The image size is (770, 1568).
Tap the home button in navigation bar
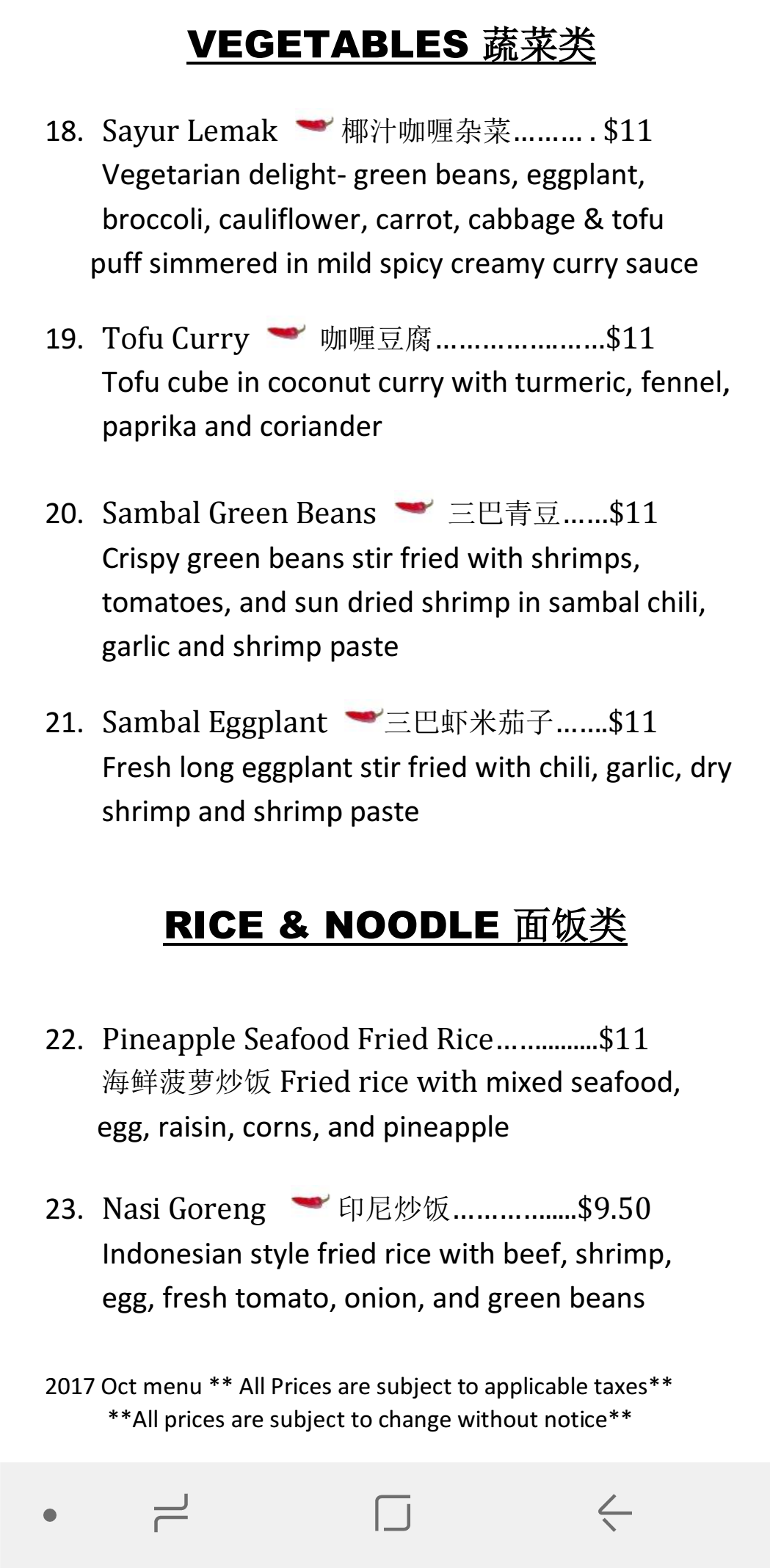click(392, 1513)
